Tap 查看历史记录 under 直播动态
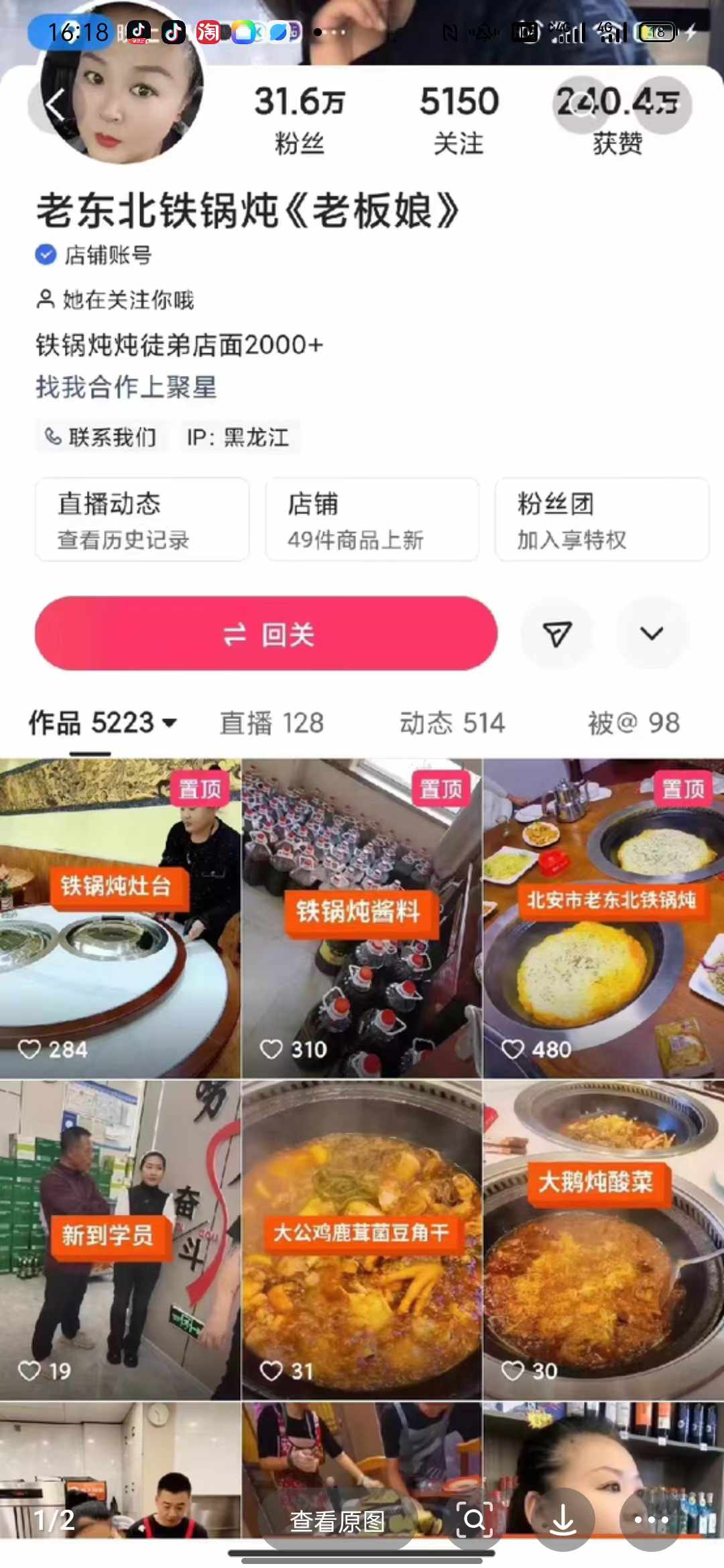Screen dimensions: 724x1568 tap(124, 540)
